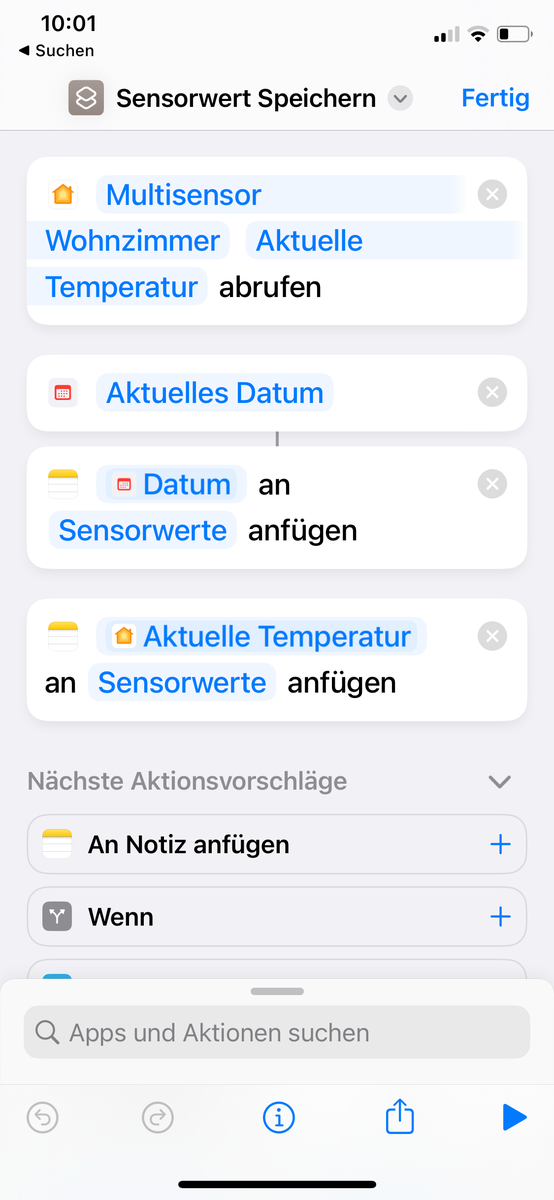Viewport: 554px width, 1200px height.
Task: Run the shortcut with play button
Action: (x=514, y=1117)
